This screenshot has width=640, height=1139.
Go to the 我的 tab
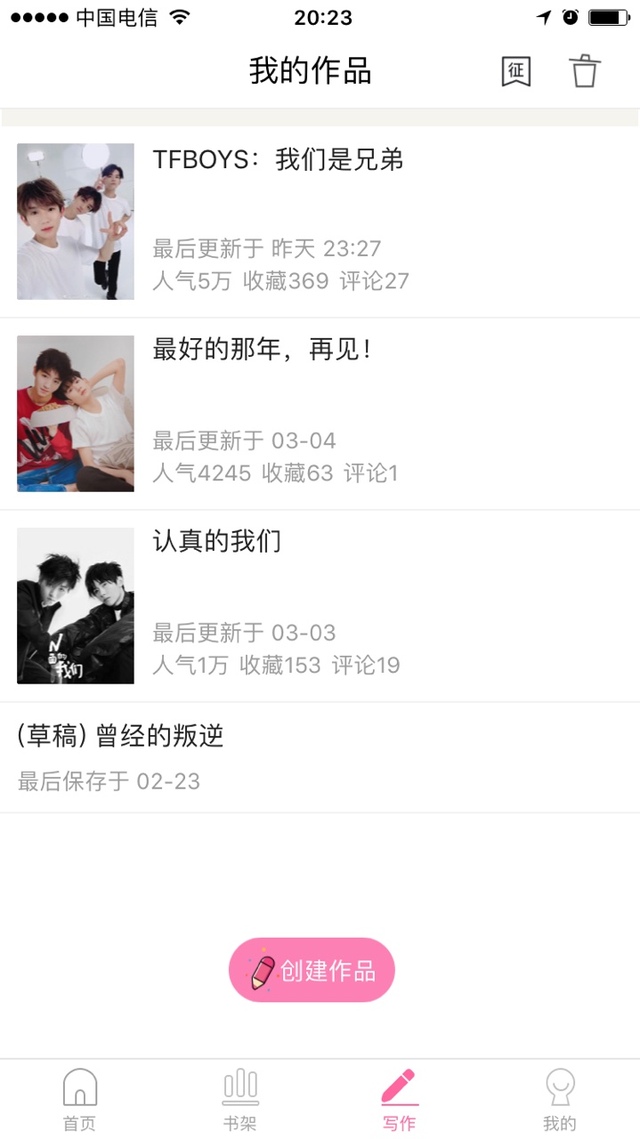[x=559, y=1098]
